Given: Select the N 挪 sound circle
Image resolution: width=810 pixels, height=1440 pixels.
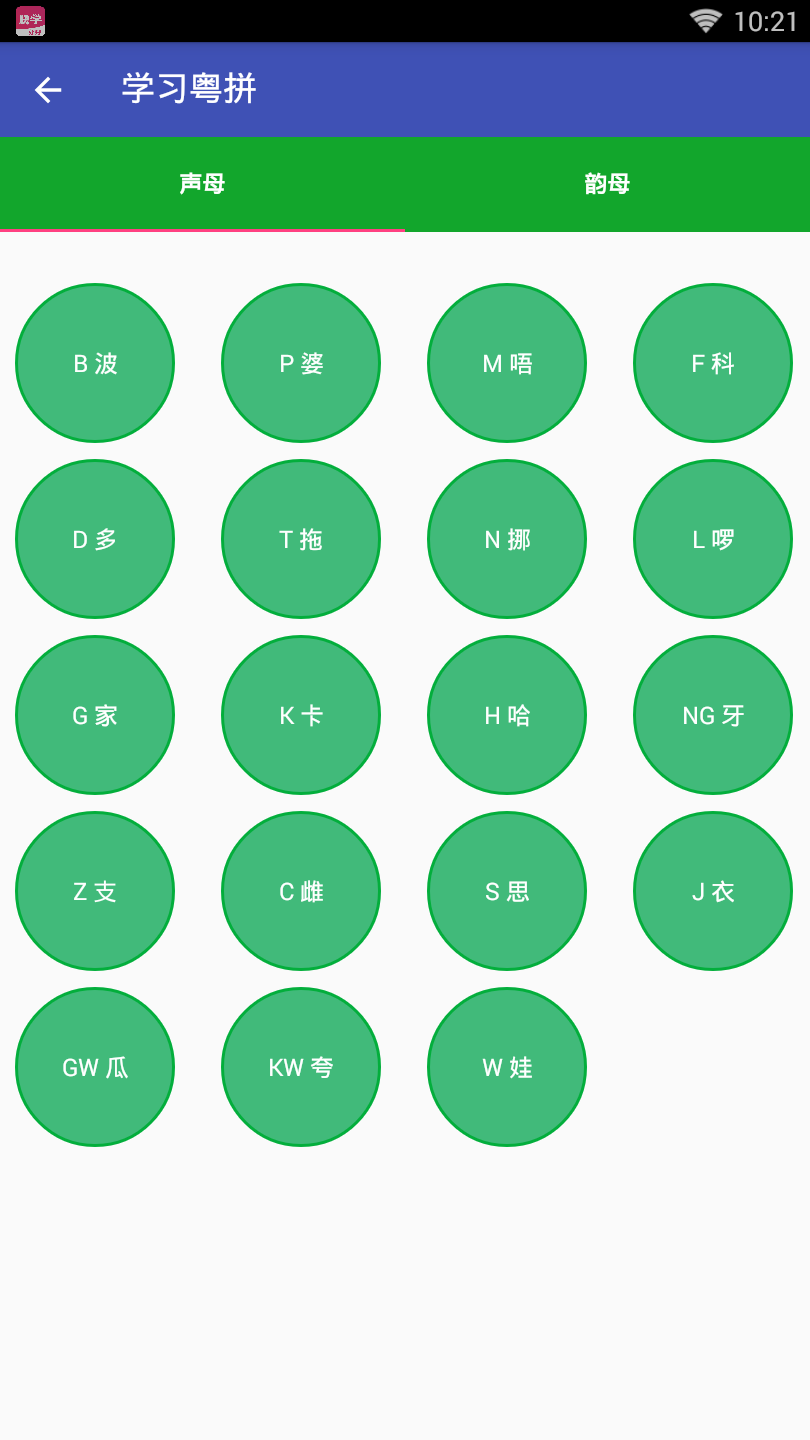Looking at the screenshot, I should [506, 538].
